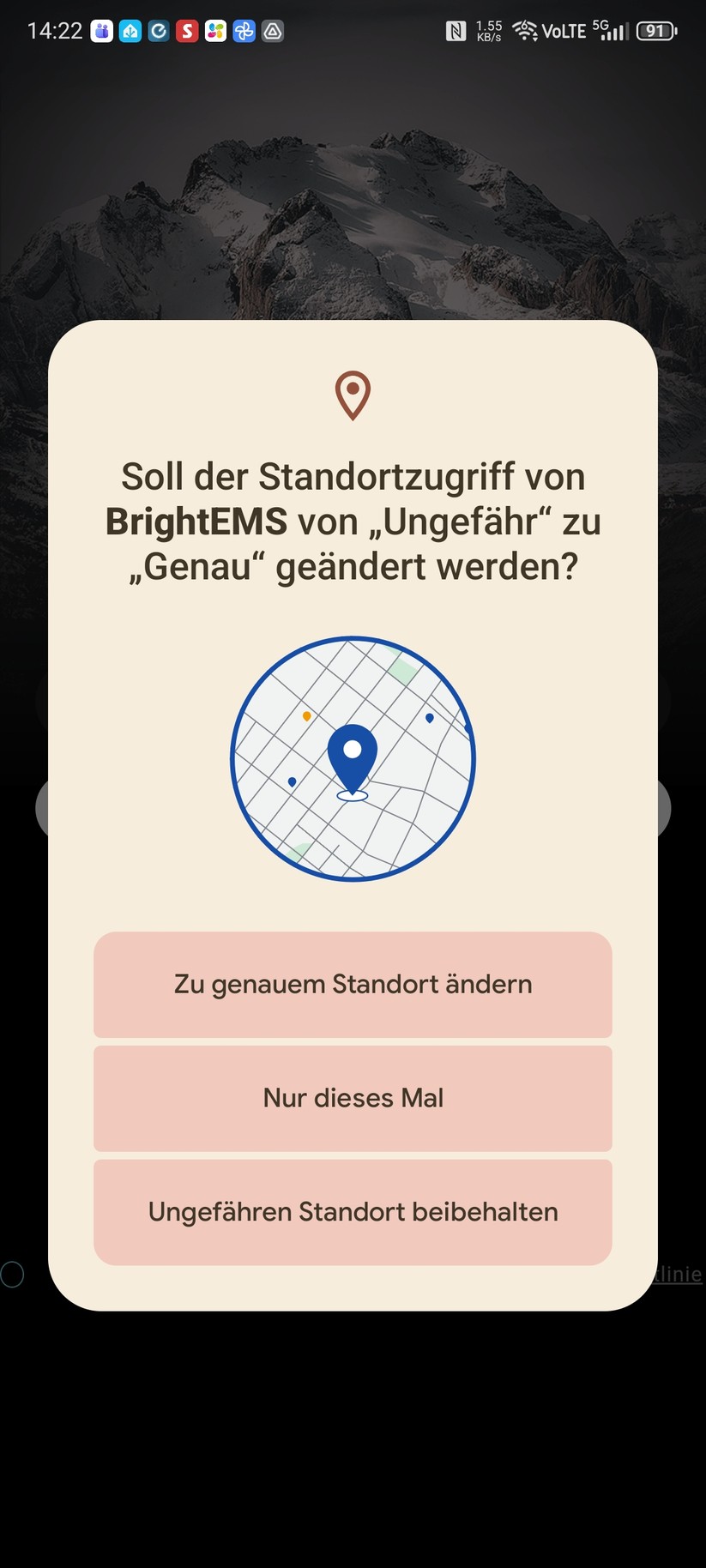Tap the colorful multi-dot notification icon

click(216, 31)
